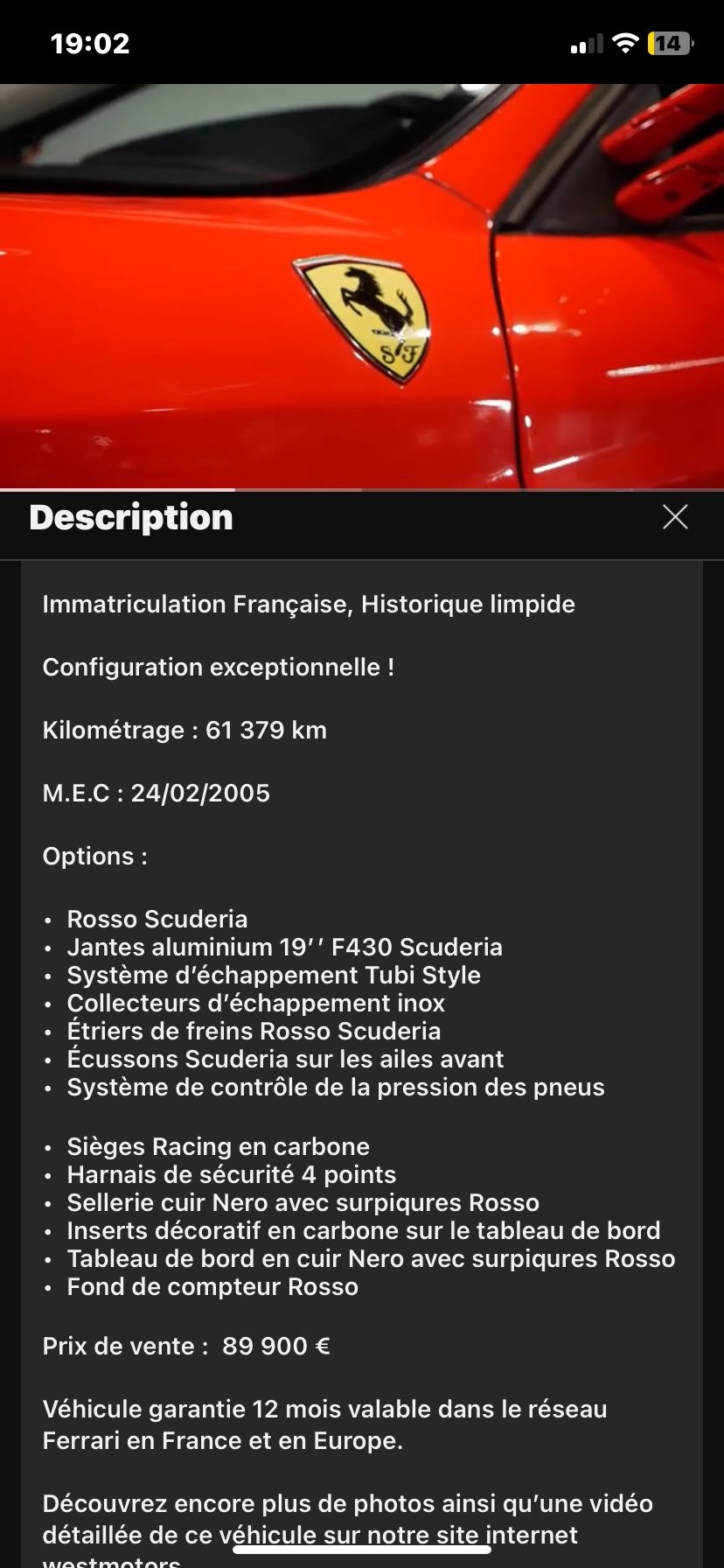Open the Ferrari photo at top
The image size is (724, 1568).
pos(362,286)
